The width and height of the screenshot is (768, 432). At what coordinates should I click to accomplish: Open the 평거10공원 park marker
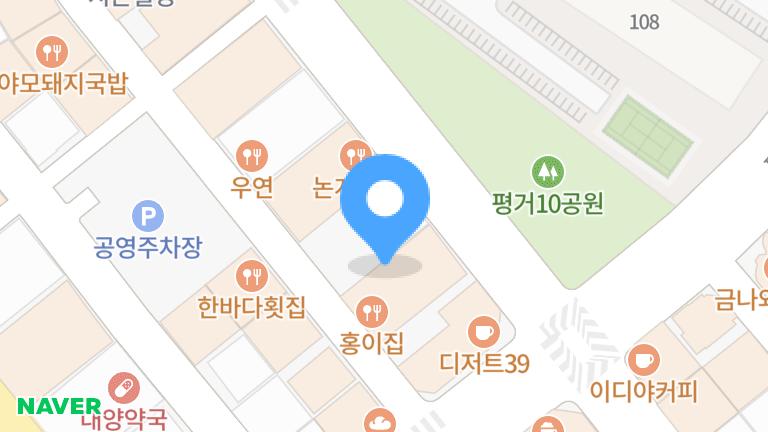pos(547,172)
